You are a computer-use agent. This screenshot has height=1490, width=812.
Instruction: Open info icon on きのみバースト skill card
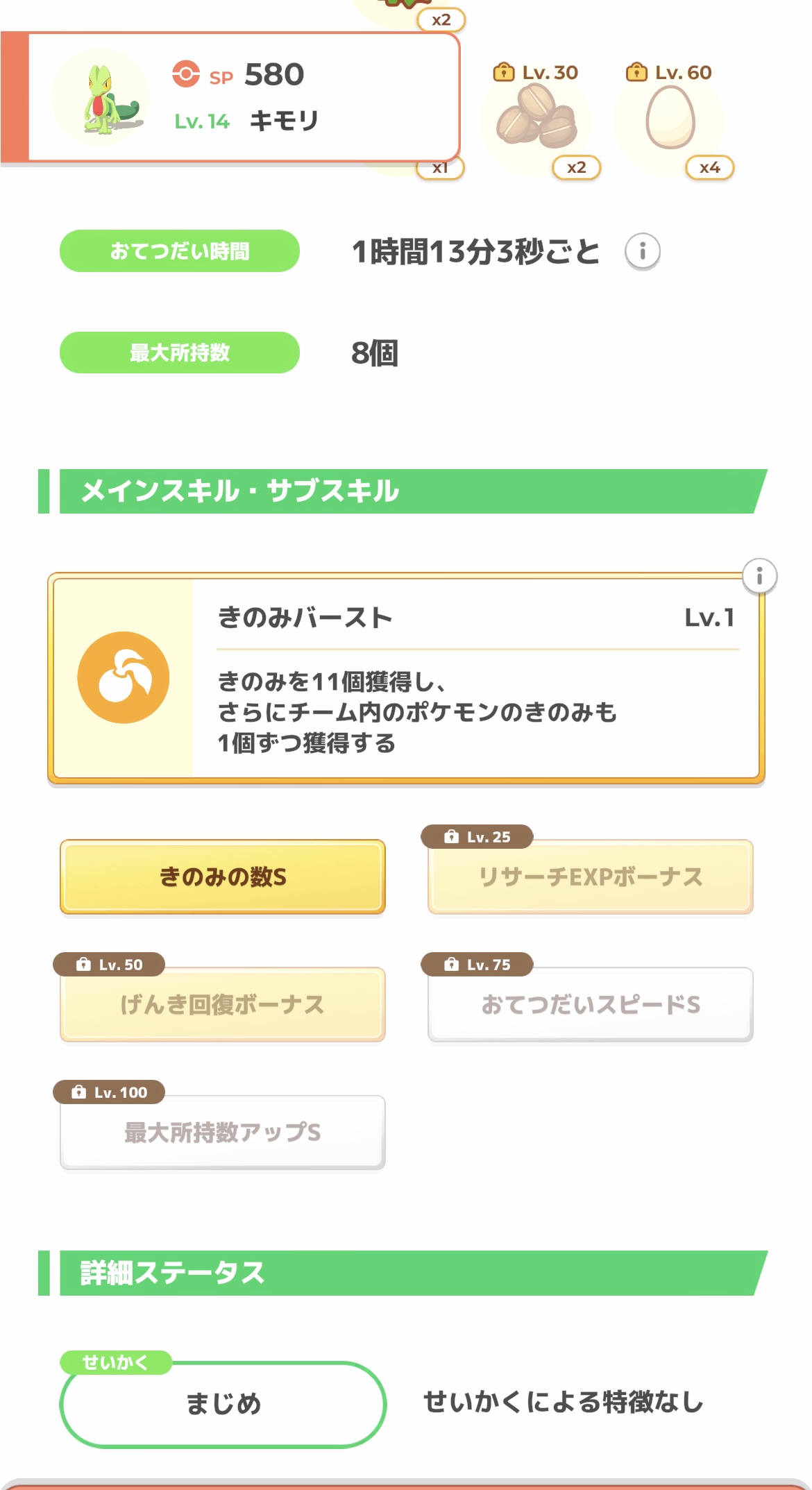759,576
